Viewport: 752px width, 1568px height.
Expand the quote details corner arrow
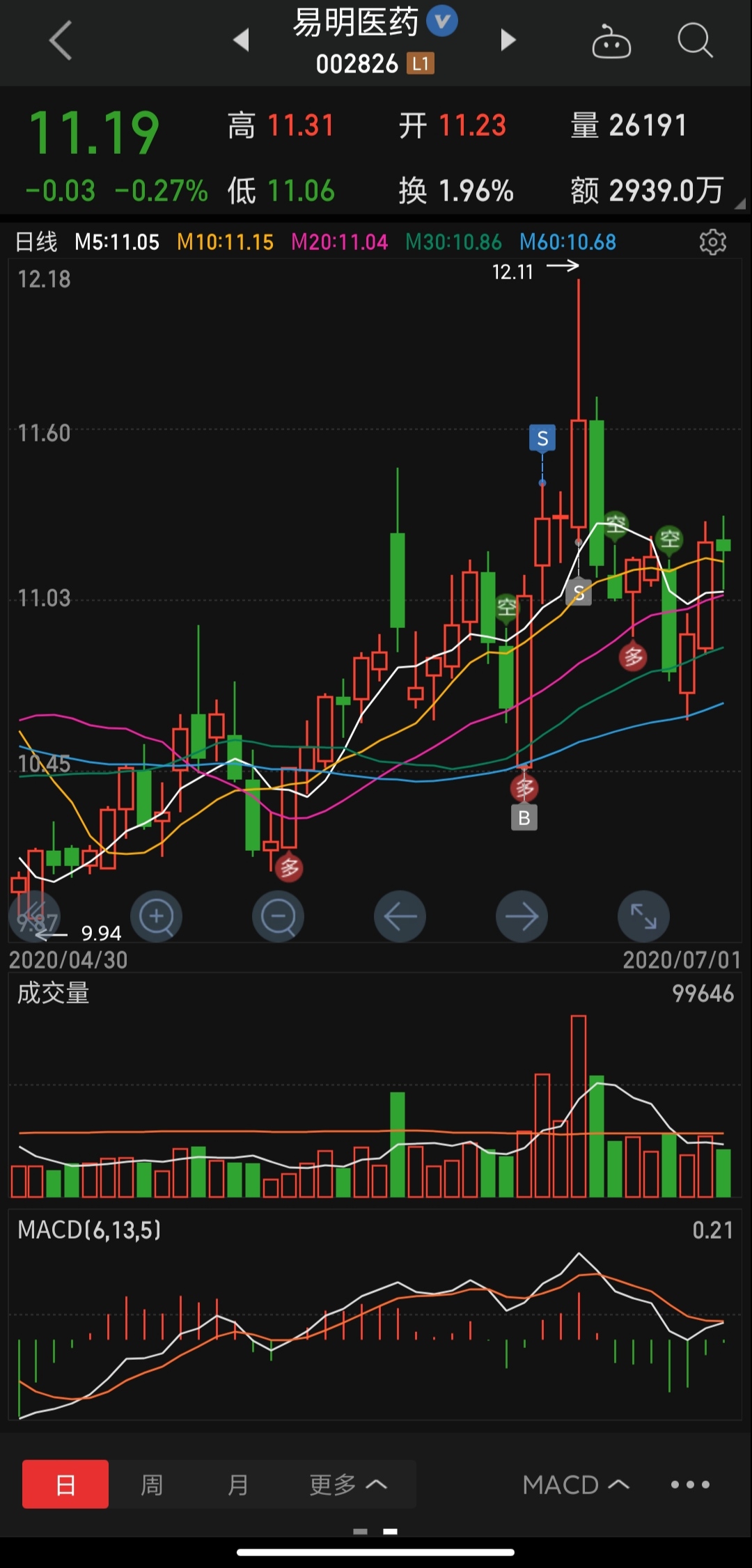pos(740,203)
